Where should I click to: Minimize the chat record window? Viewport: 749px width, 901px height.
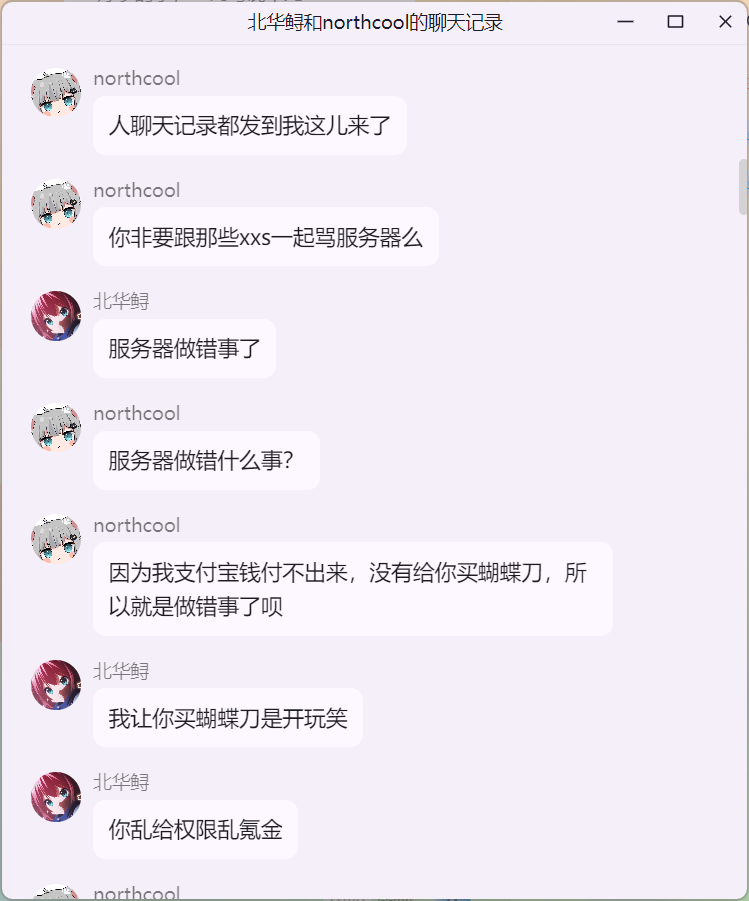pos(626,22)
